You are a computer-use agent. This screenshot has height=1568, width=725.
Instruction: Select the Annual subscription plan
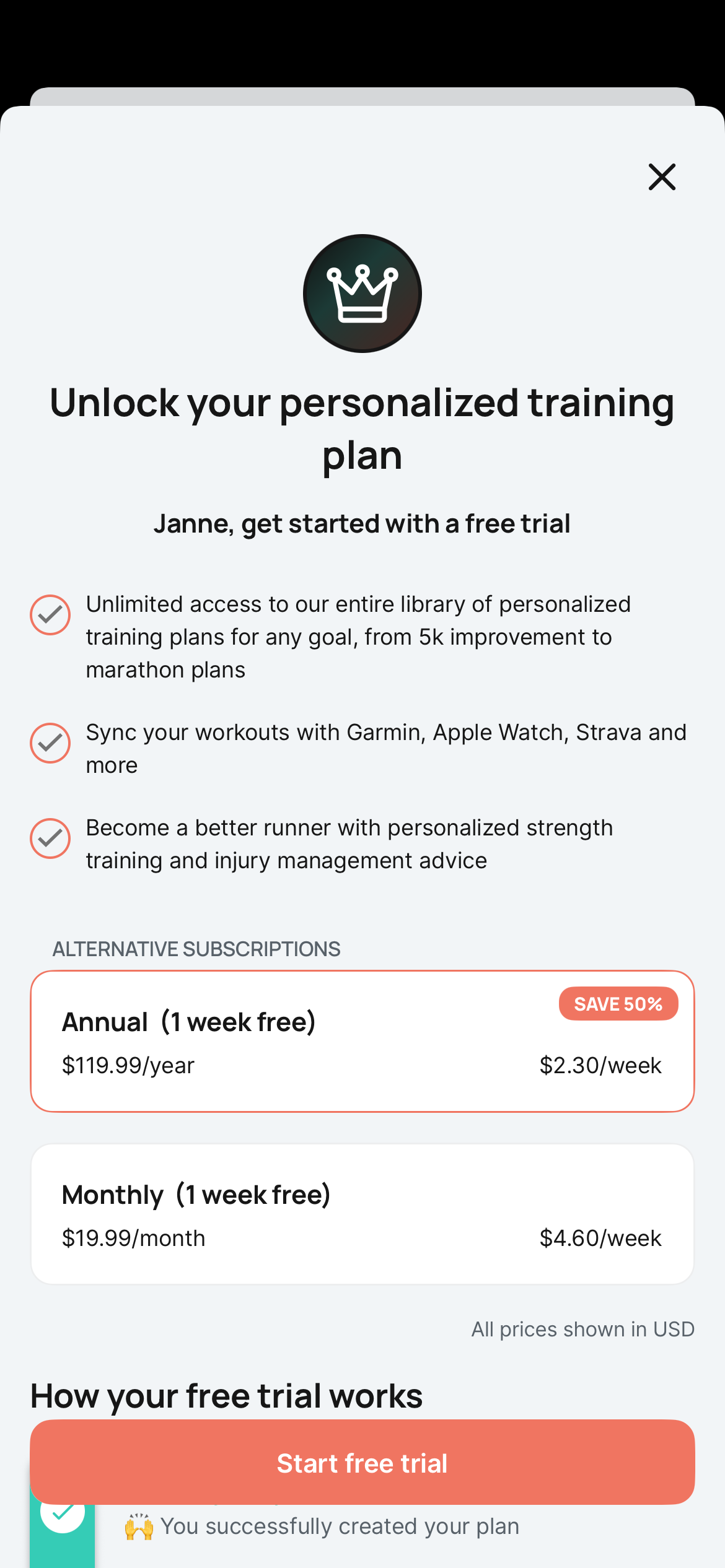pos(362,1041)
